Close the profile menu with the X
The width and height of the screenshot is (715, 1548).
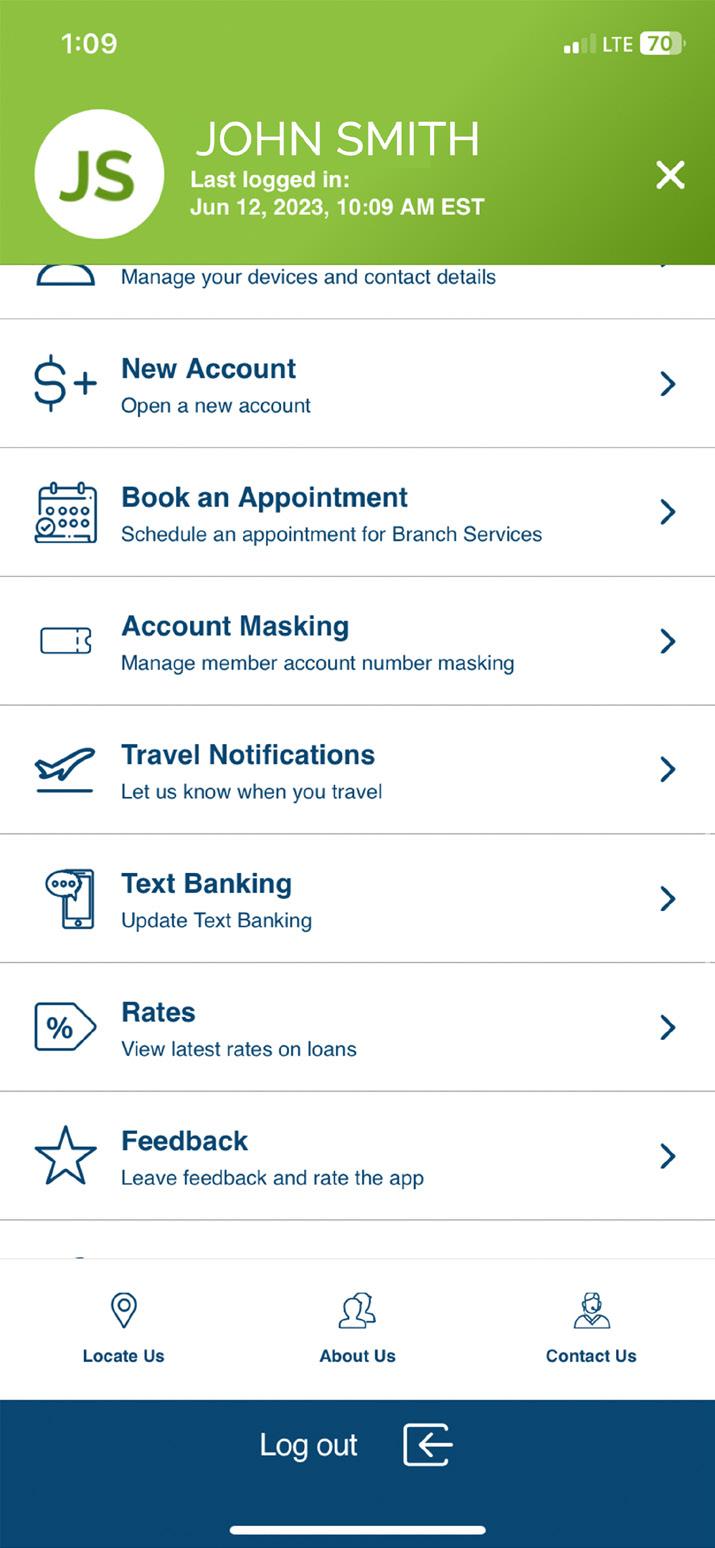[669, 175]
